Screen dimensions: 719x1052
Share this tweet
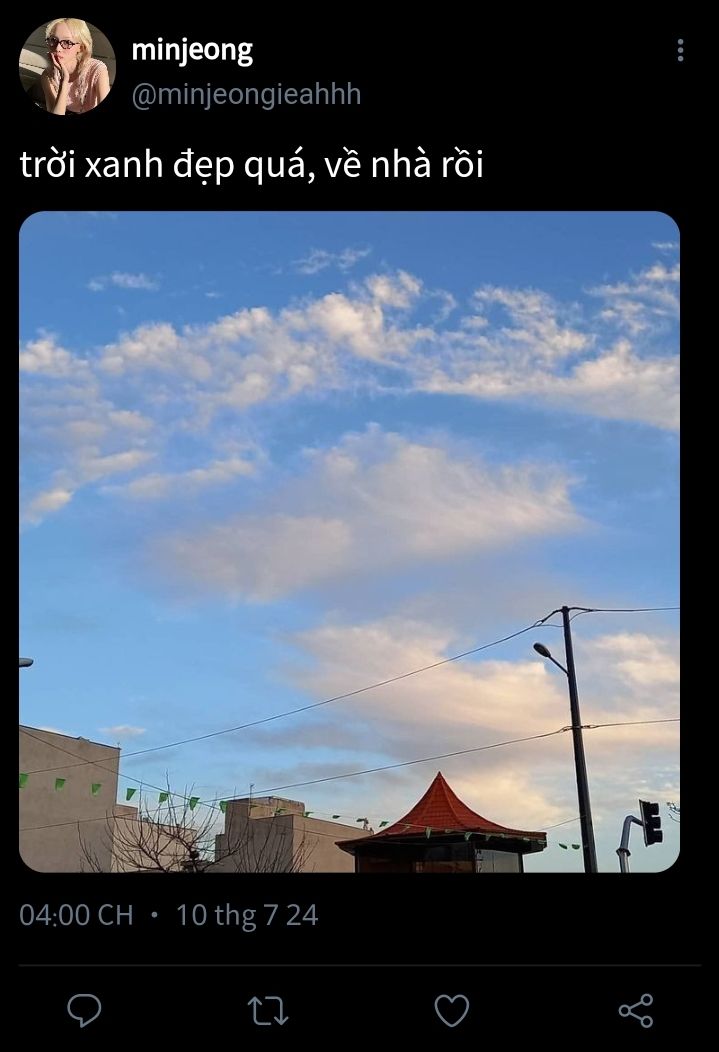(x=636, y=1011)
